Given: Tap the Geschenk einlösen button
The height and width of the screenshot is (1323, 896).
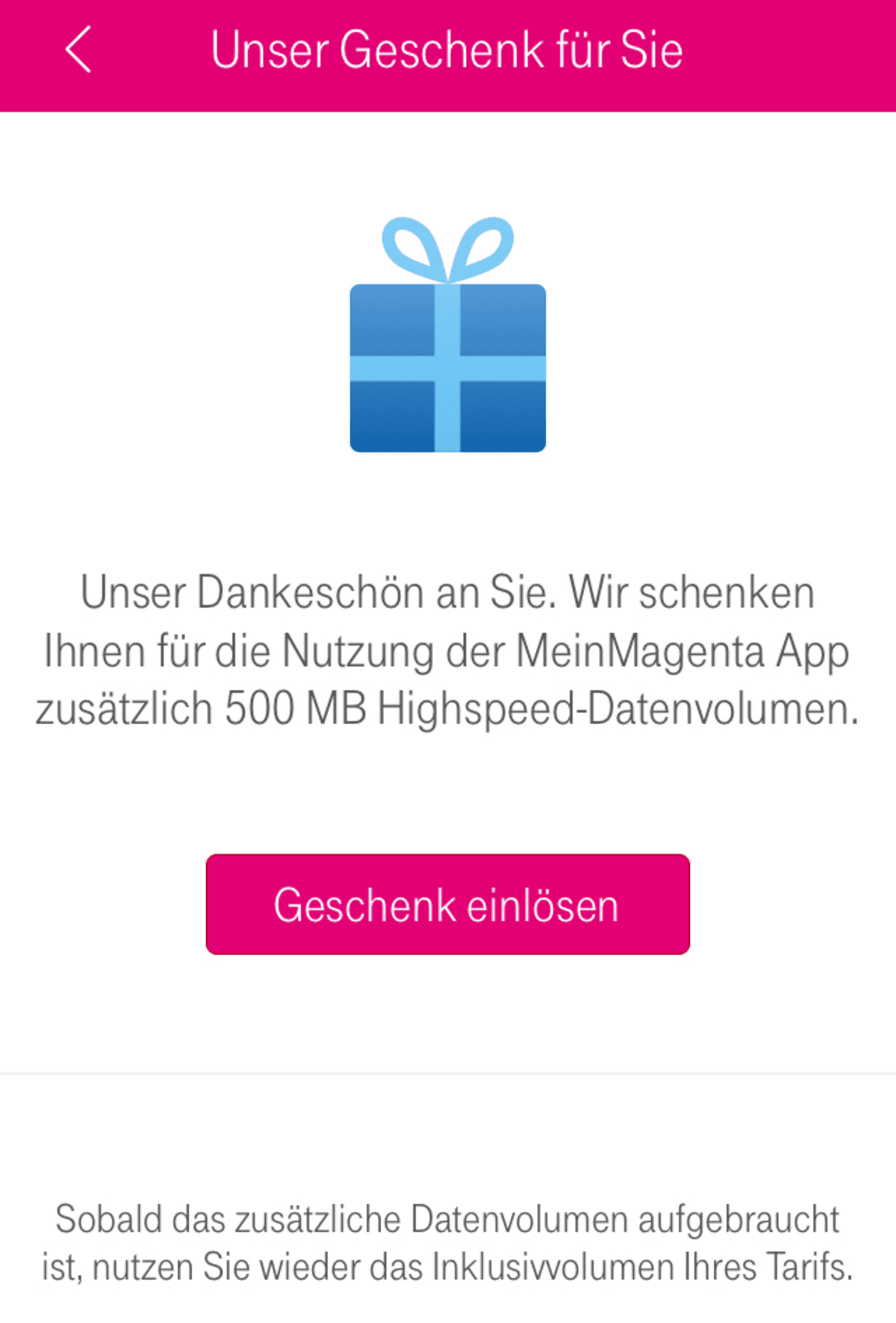Looking at the screenshot, I should 447,904.
